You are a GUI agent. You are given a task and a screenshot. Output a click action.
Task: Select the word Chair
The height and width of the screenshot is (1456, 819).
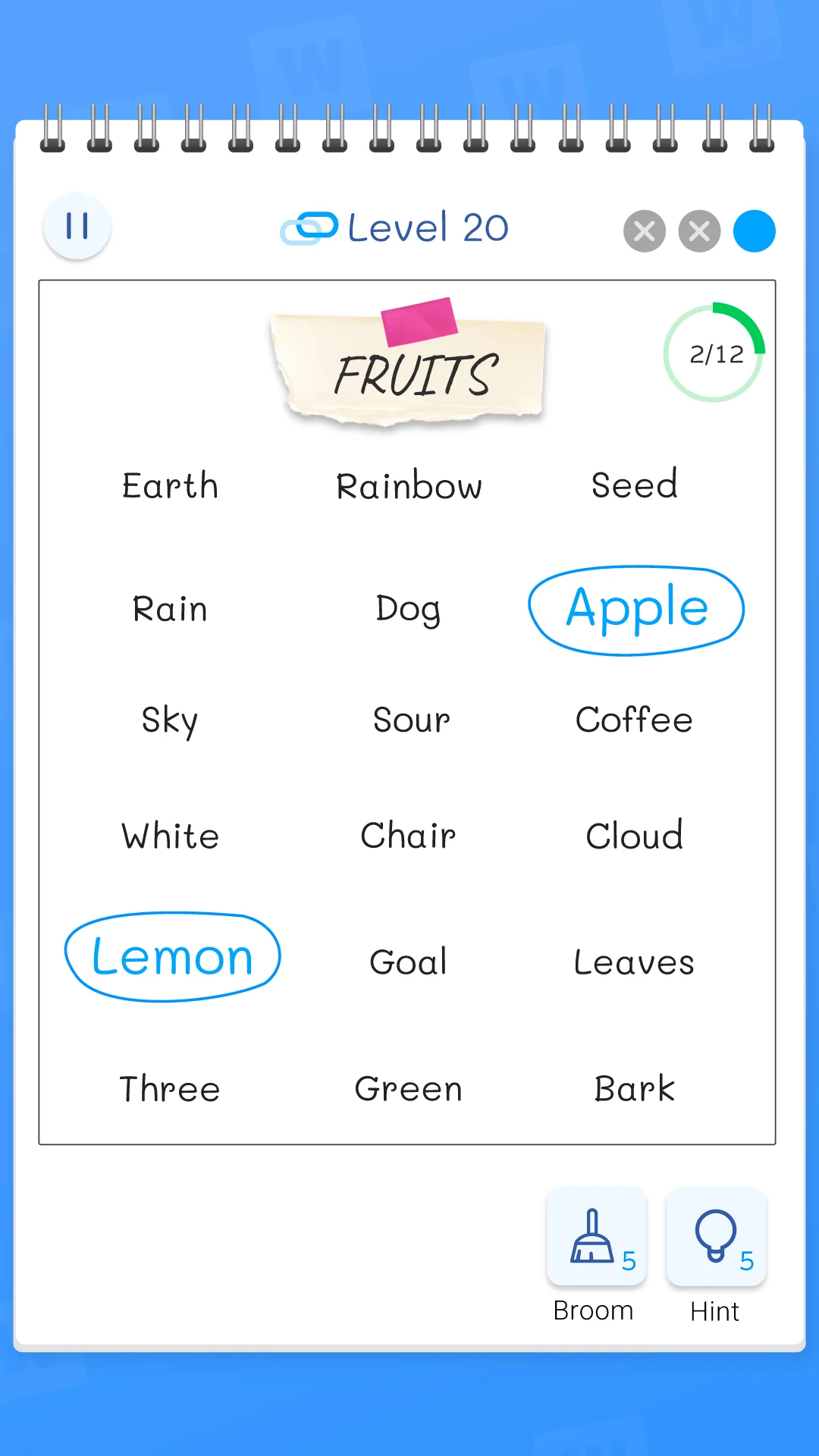coord(409,836)
